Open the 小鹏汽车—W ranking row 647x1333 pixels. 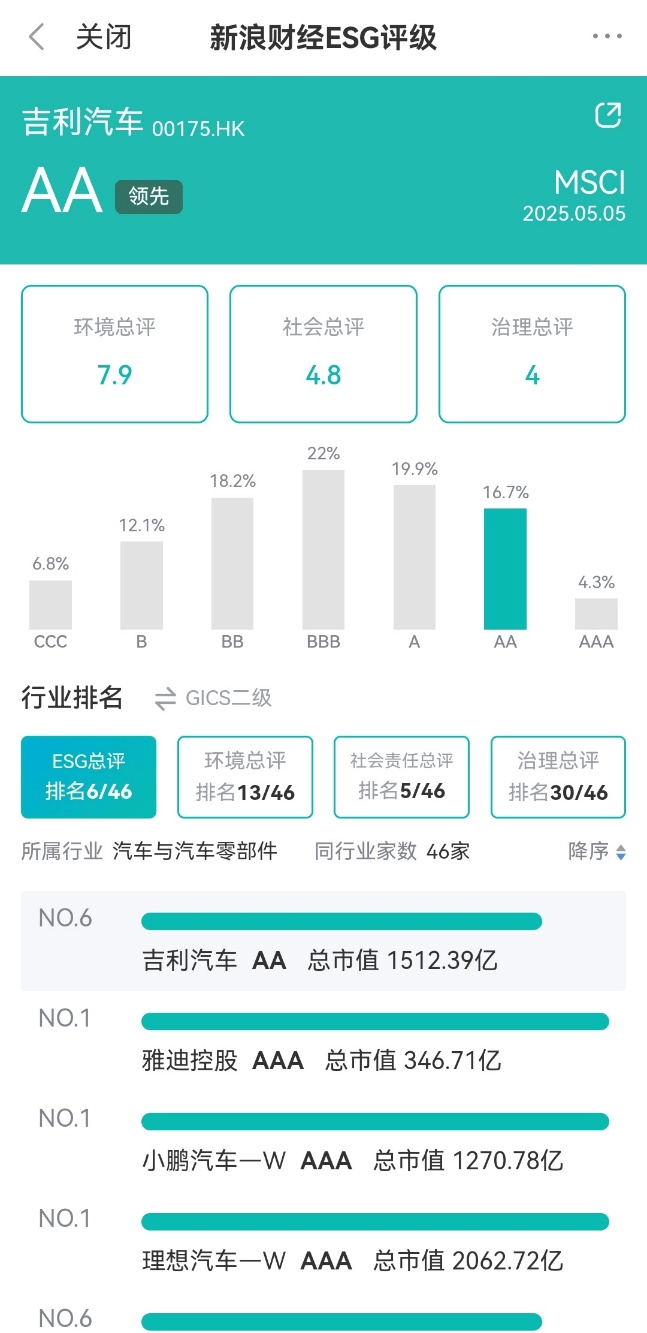[x=323, y=1141]
